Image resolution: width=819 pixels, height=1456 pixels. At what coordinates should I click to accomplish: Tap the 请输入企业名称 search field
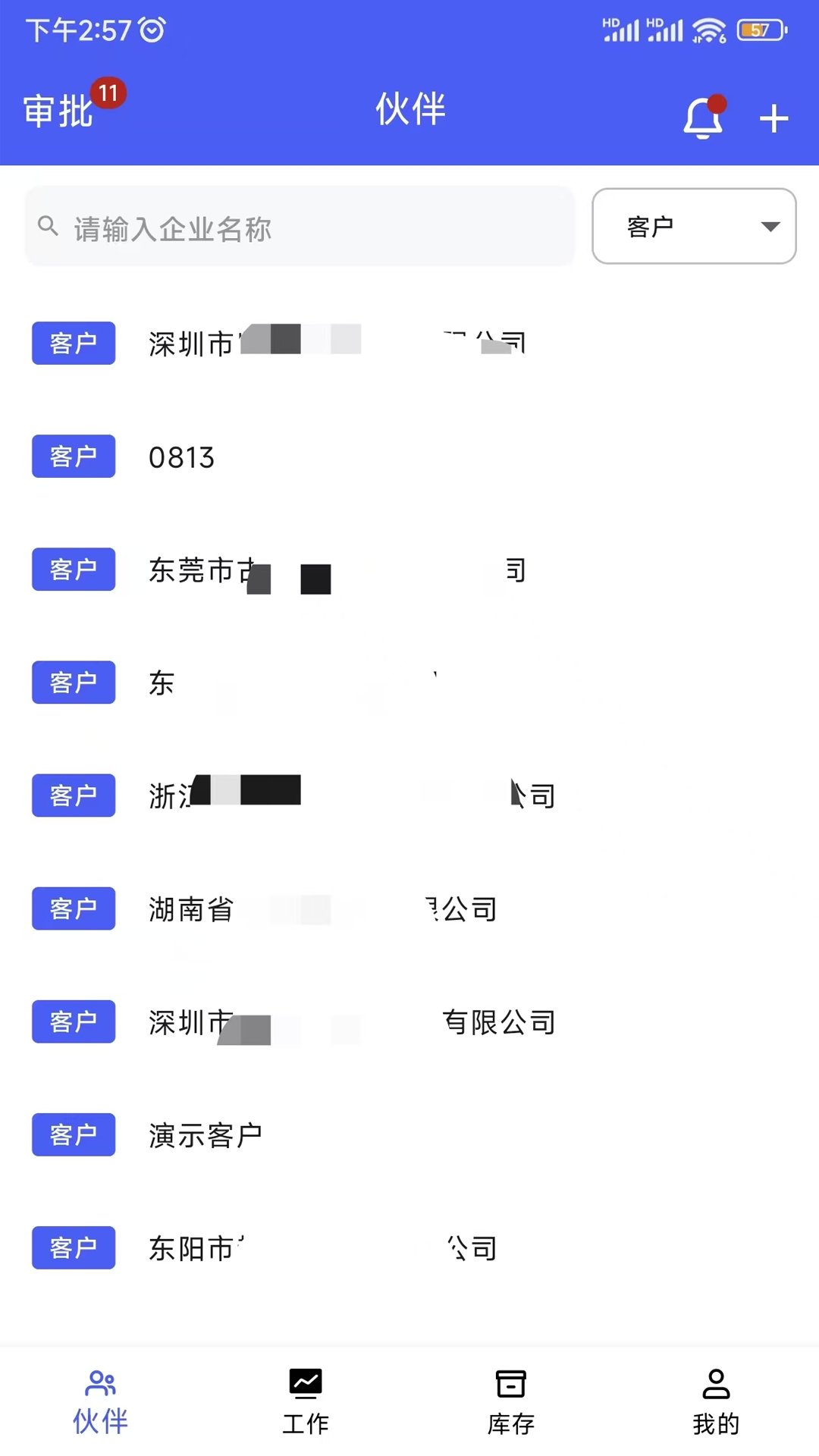pos(300,226)
